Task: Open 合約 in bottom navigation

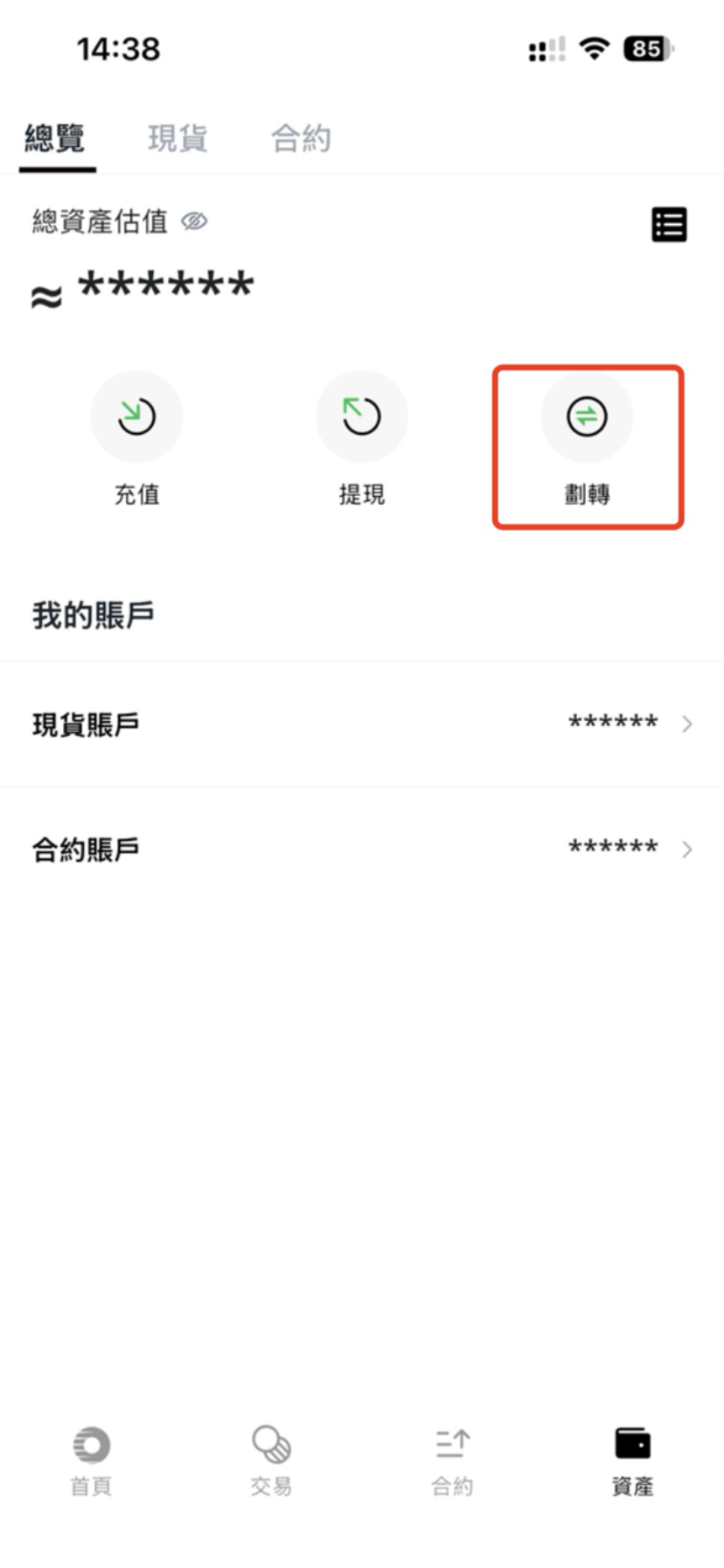Action: [452, 1459]
